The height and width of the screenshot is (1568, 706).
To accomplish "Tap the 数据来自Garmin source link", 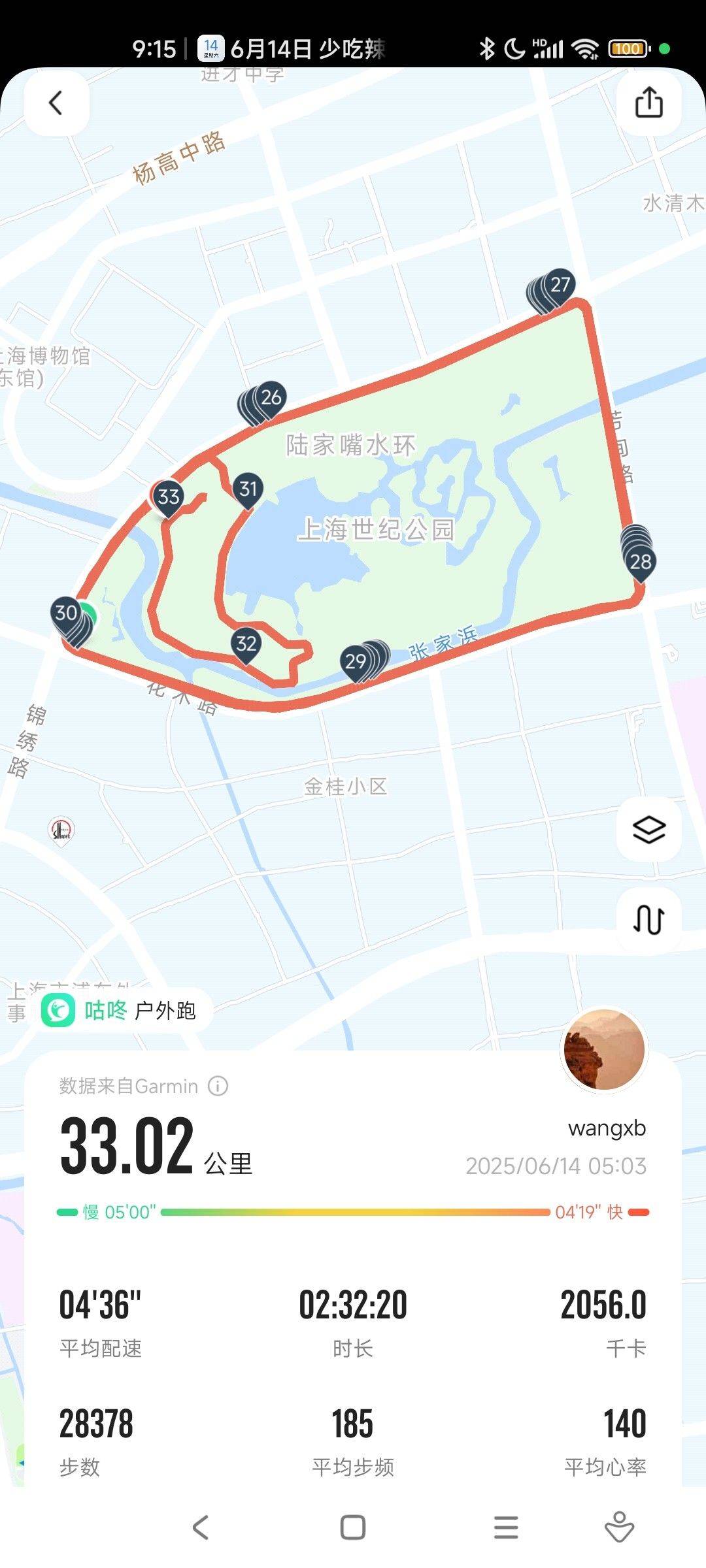I will (128, 1085).
